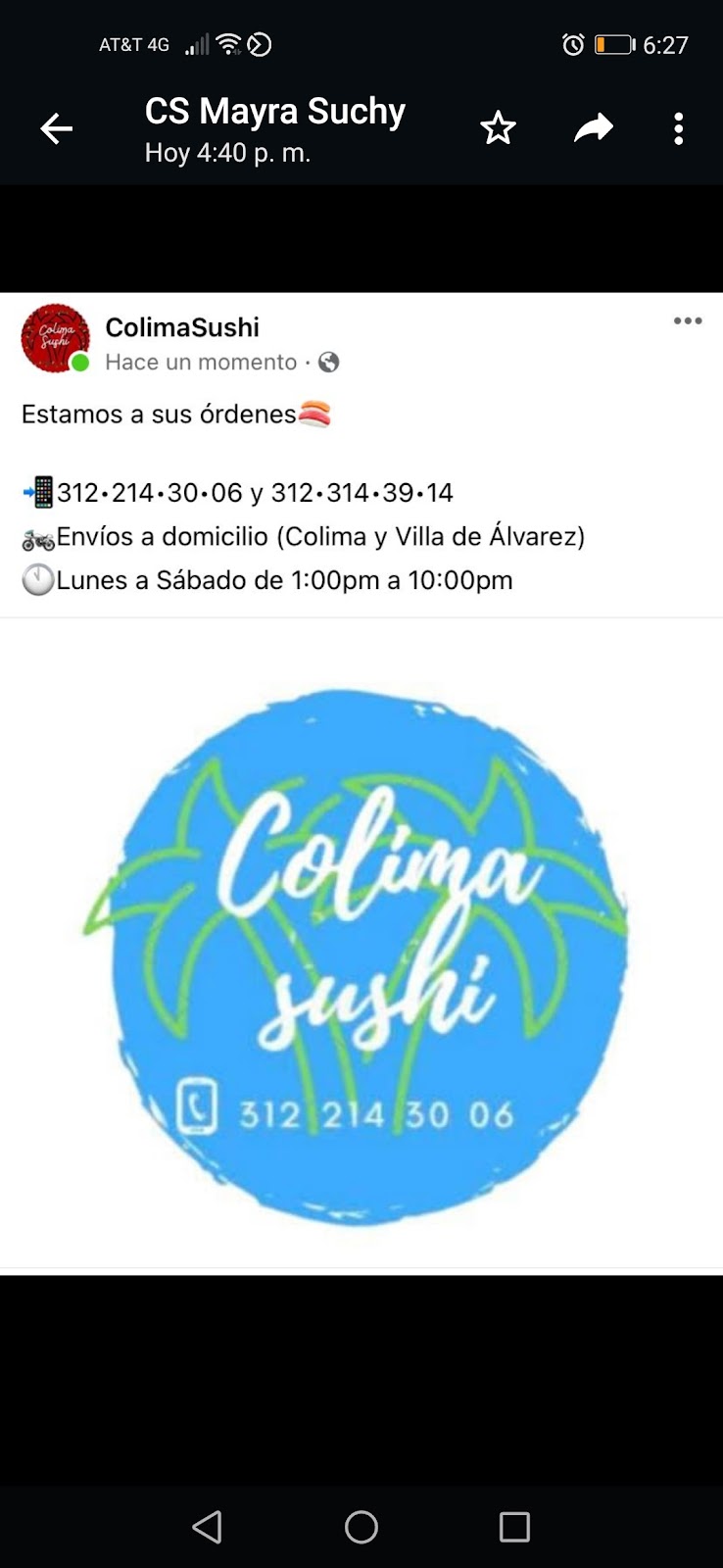
Task: Tap the system home button
Action: coord(361,1527)
